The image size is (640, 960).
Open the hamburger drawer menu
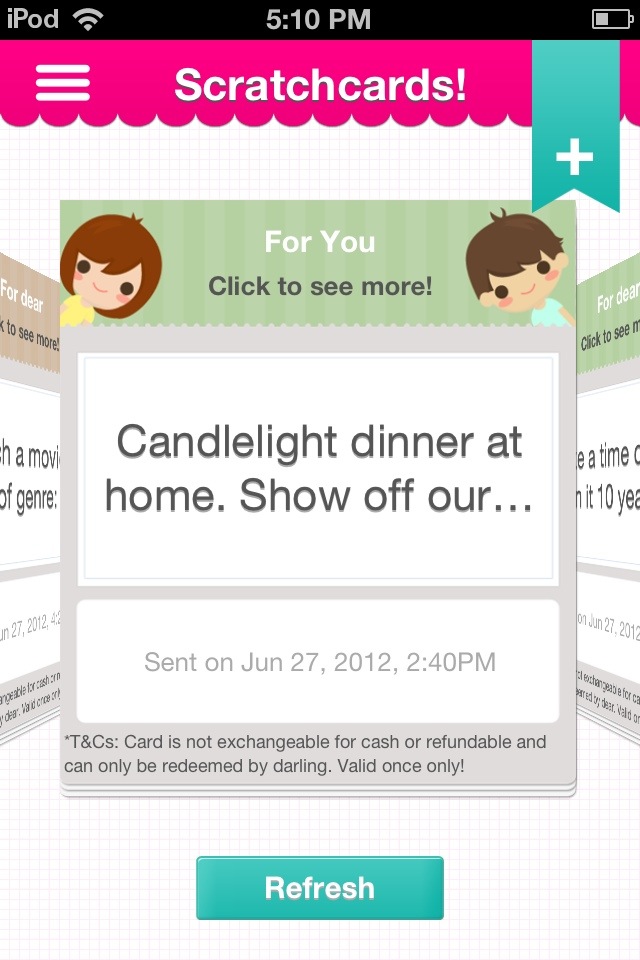click(63, 83)
